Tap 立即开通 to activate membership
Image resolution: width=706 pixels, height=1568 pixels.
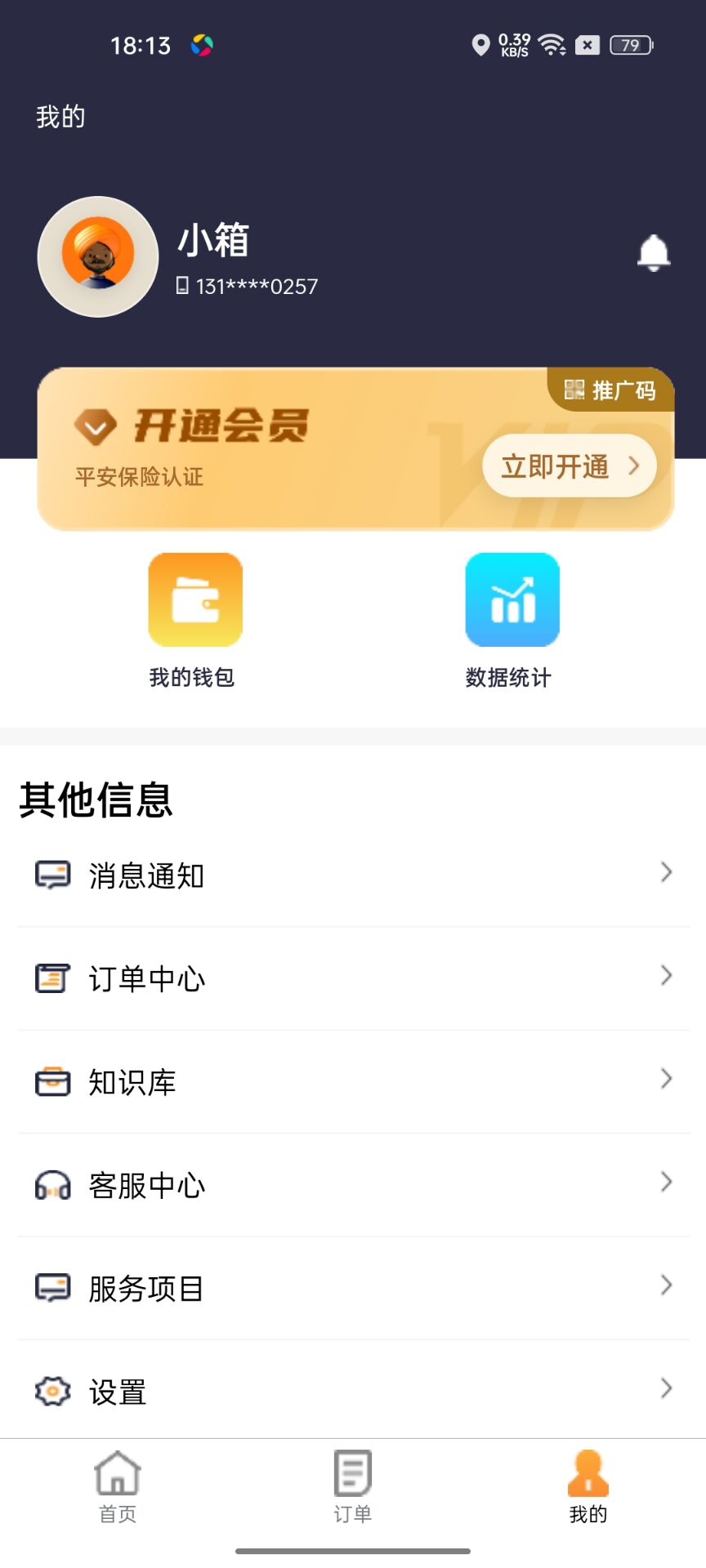[569, 466]
